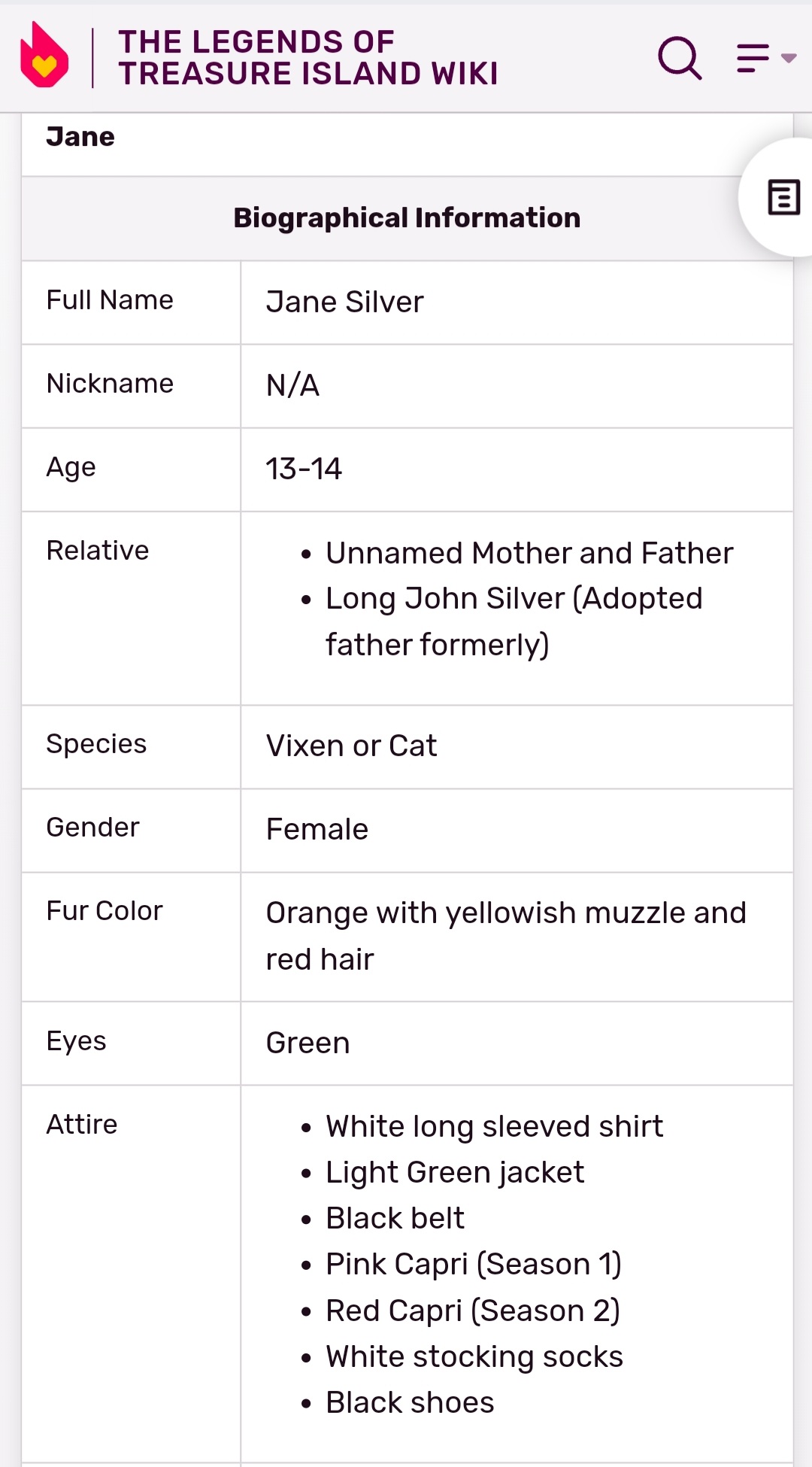Expand the navigation menu dropdown
Image resolution: width=812 pixels, height=1467 pixels.
click(765, 58)
